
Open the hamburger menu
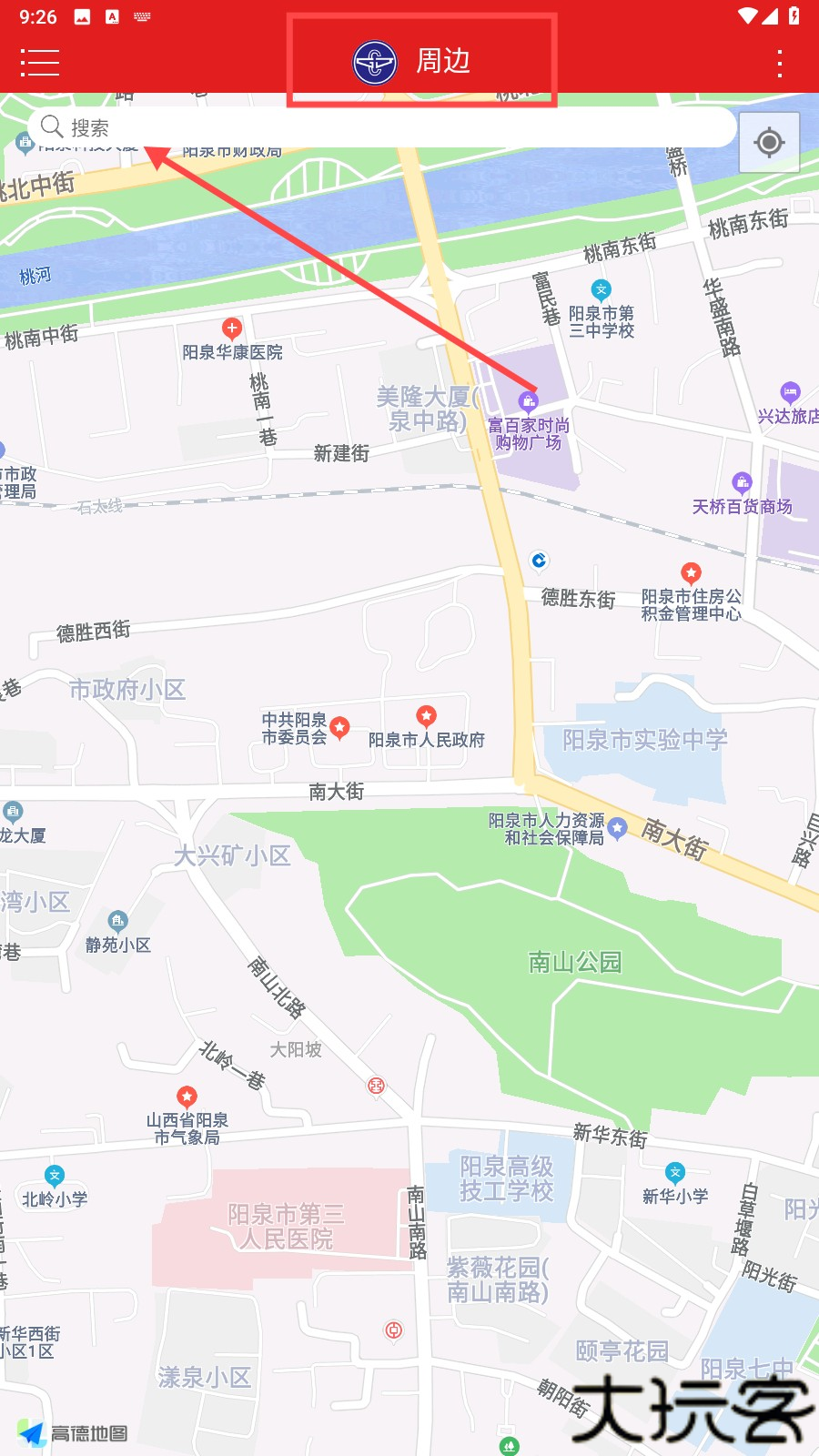39,63
